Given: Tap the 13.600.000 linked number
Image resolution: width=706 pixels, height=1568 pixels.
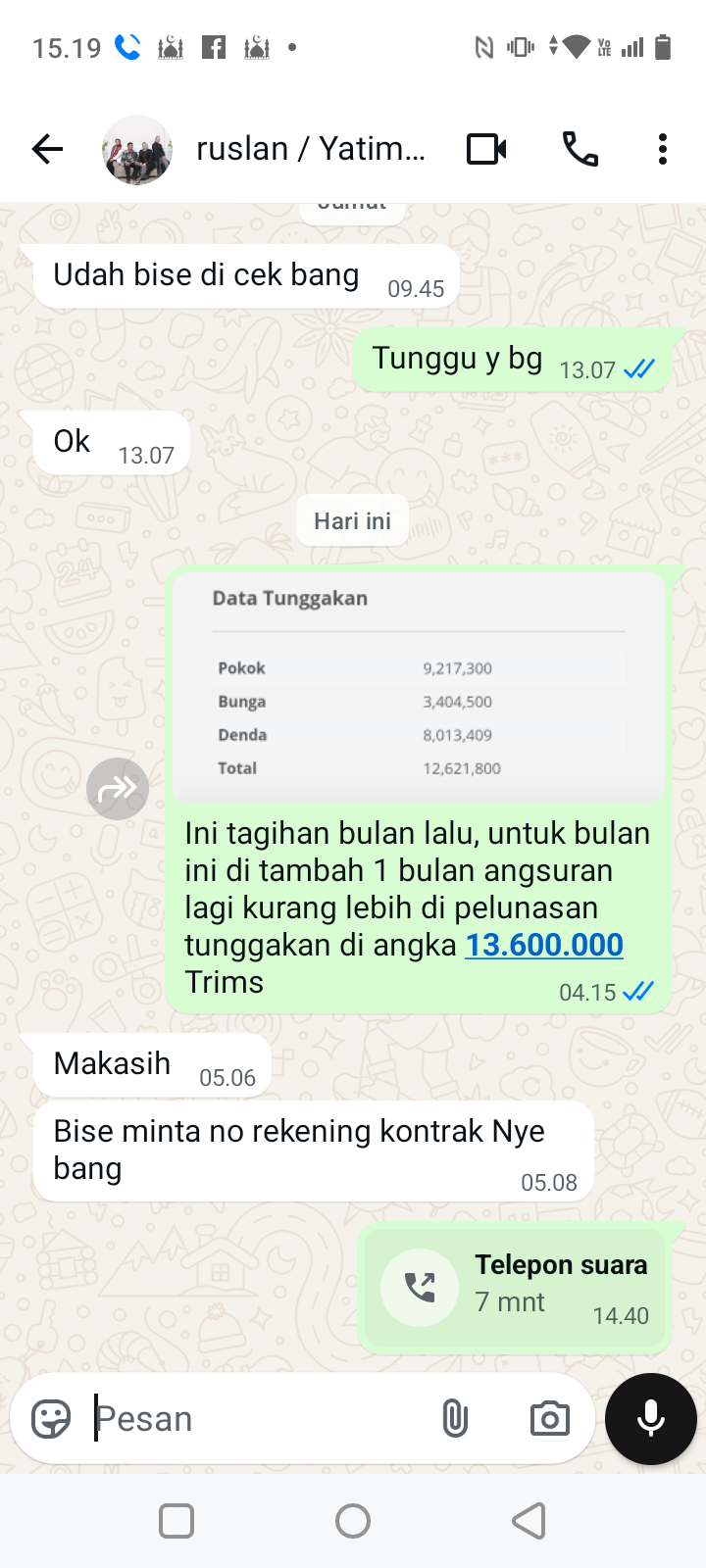Looking at the screenshot, I should point(544,945).
